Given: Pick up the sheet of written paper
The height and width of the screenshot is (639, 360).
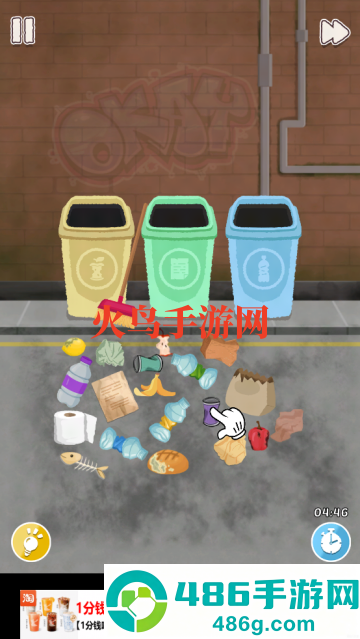Looking at the screenshot, I should tap(115, 396).
